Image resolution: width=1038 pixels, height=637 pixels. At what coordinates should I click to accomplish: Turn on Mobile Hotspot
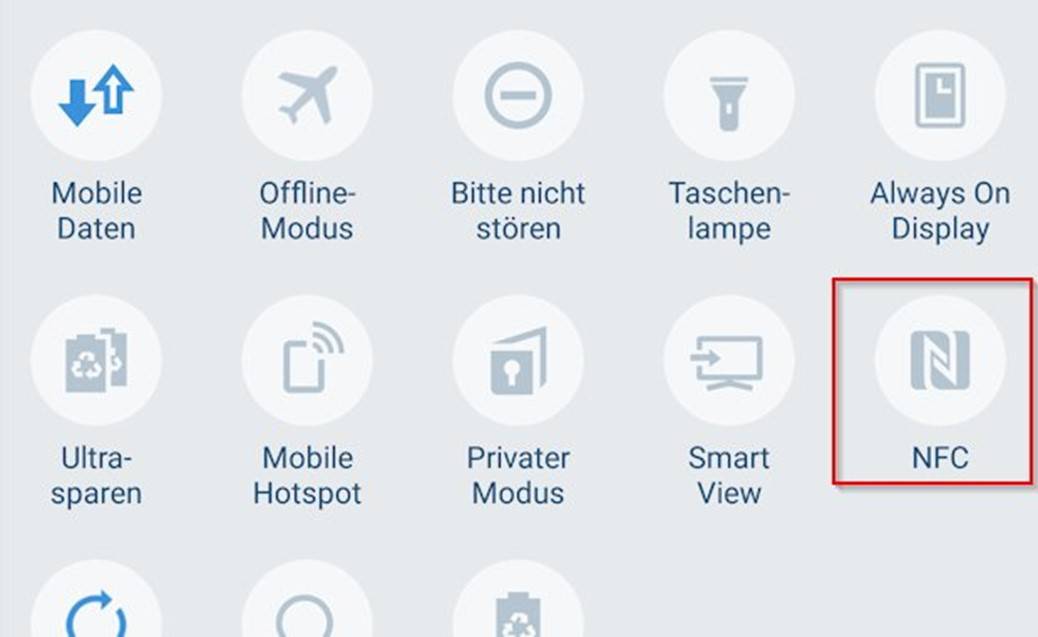click(x=307, y=360)
